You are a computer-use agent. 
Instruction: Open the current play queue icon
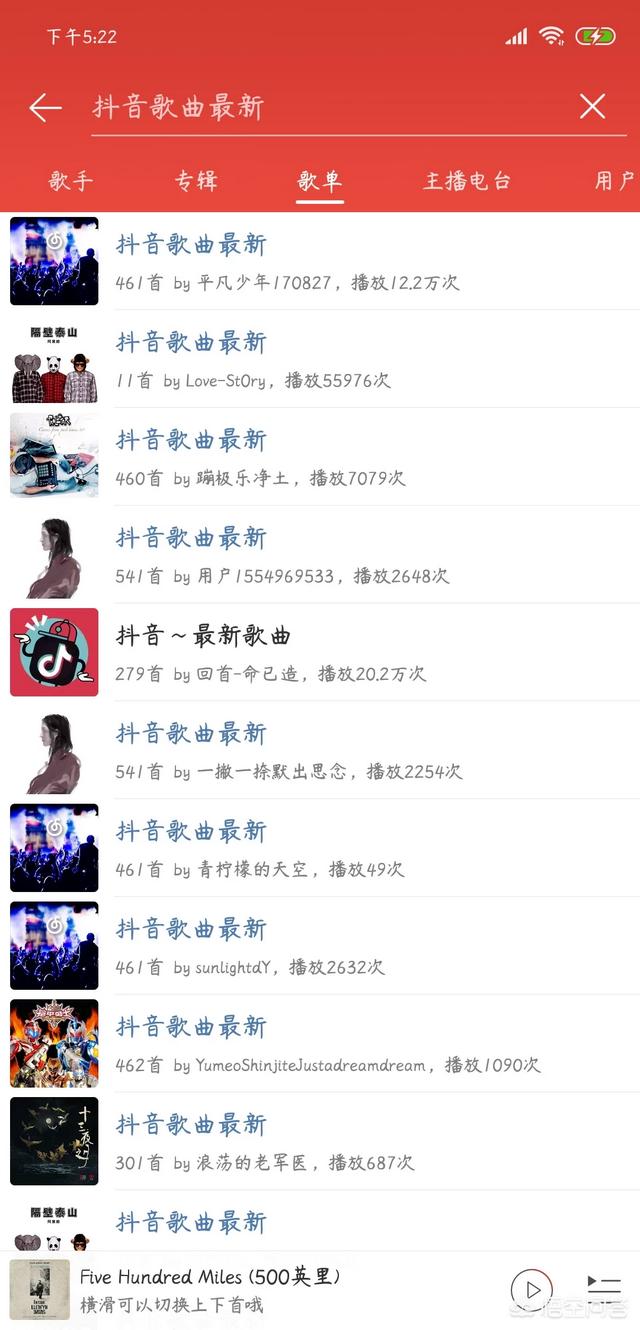click(603, 1288)
